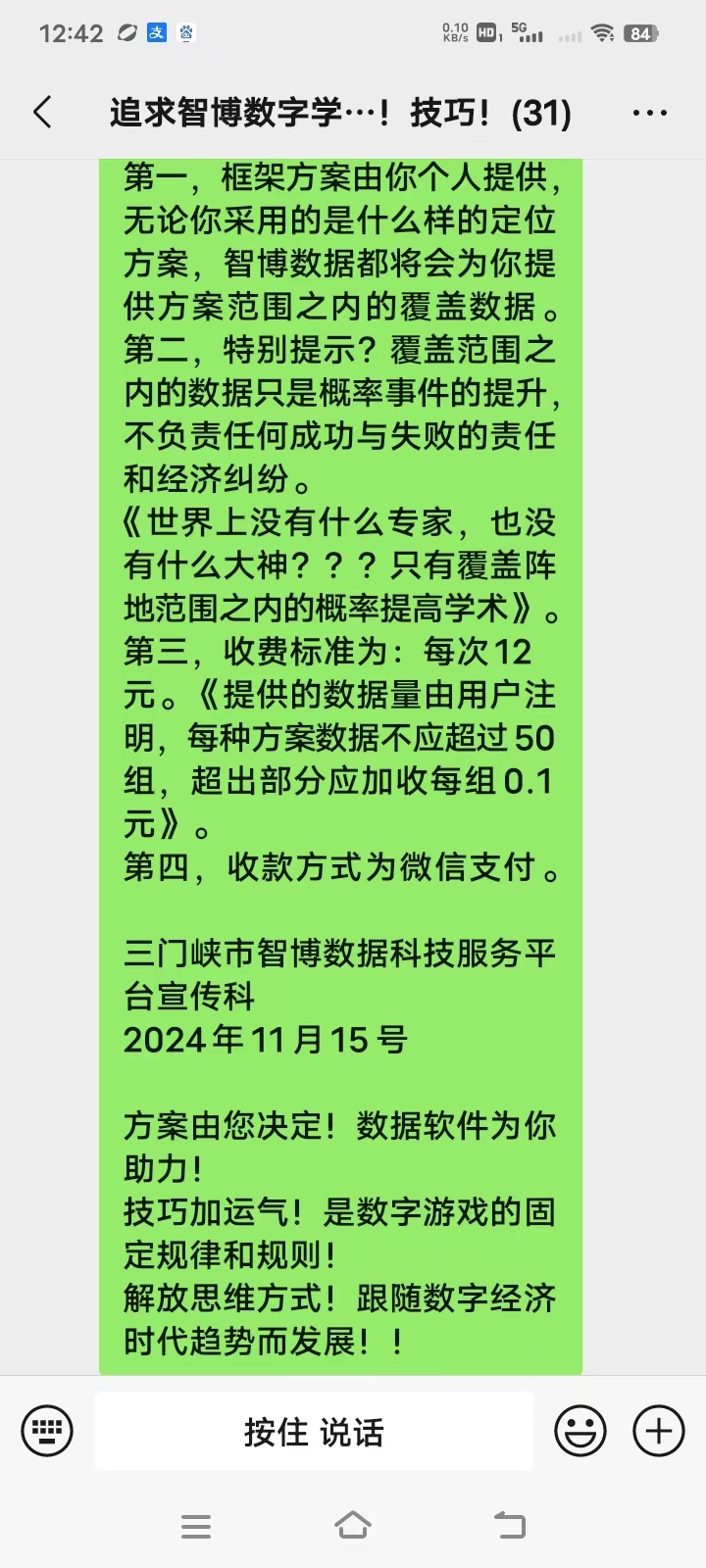Go back from the group chat
Image resolution: width=706 pixels, height=1568 pixels.
[42, 113]
